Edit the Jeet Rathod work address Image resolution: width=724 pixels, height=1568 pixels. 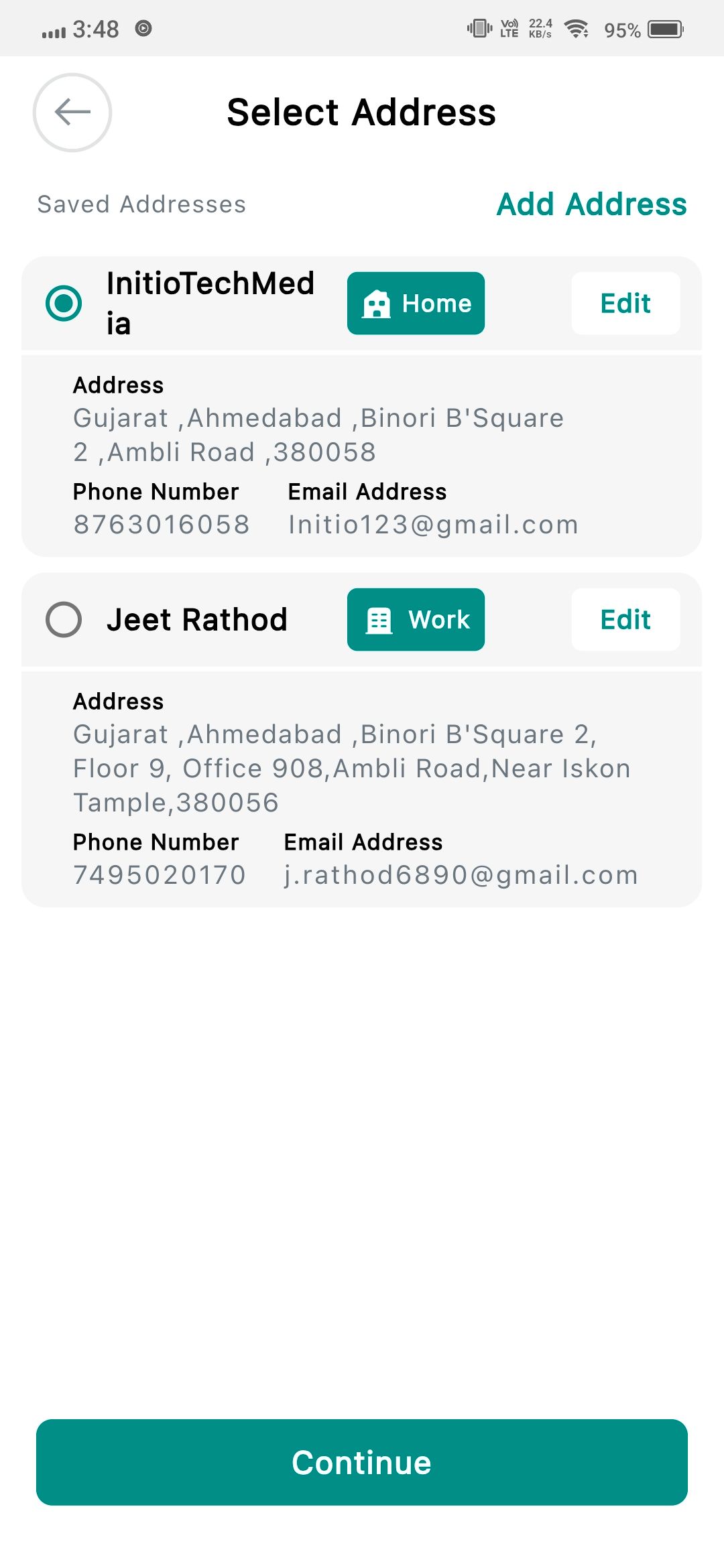tap(625, 620)
